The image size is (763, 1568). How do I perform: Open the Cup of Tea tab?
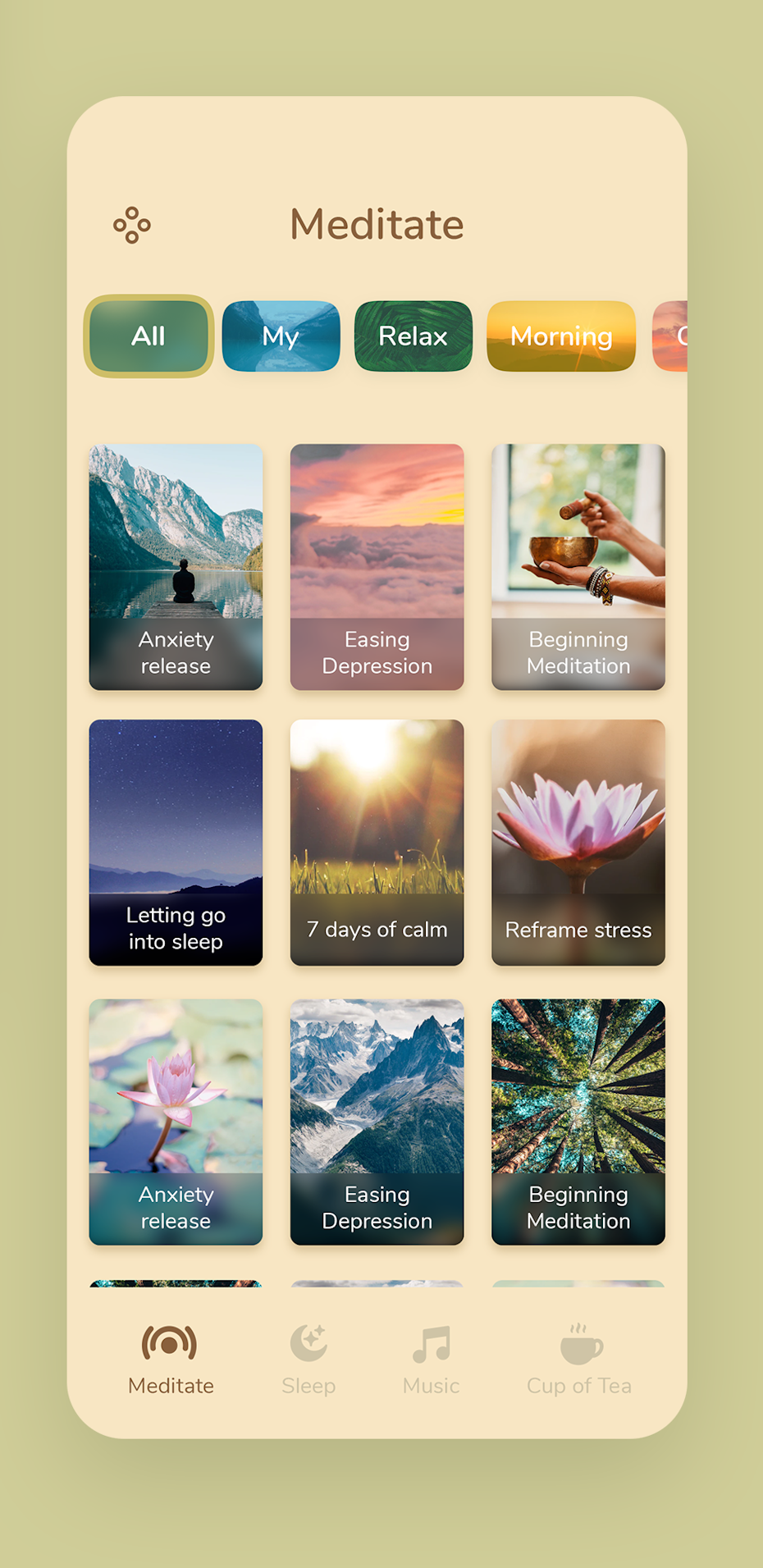(x=579, y=1360)
